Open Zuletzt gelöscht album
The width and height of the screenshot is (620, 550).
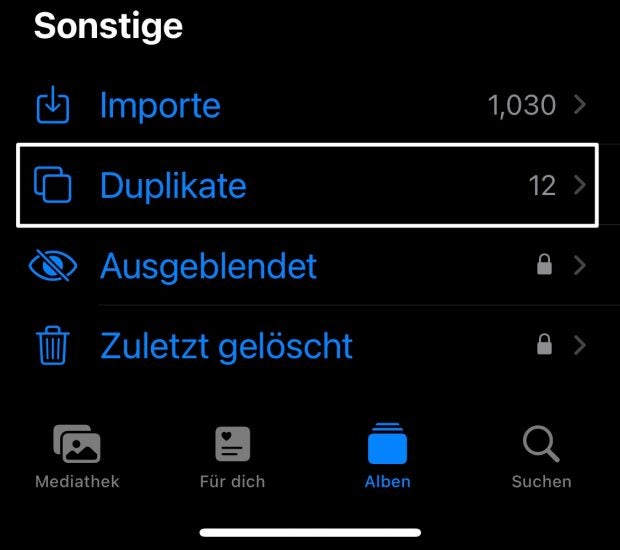click(x=226, y=346)
